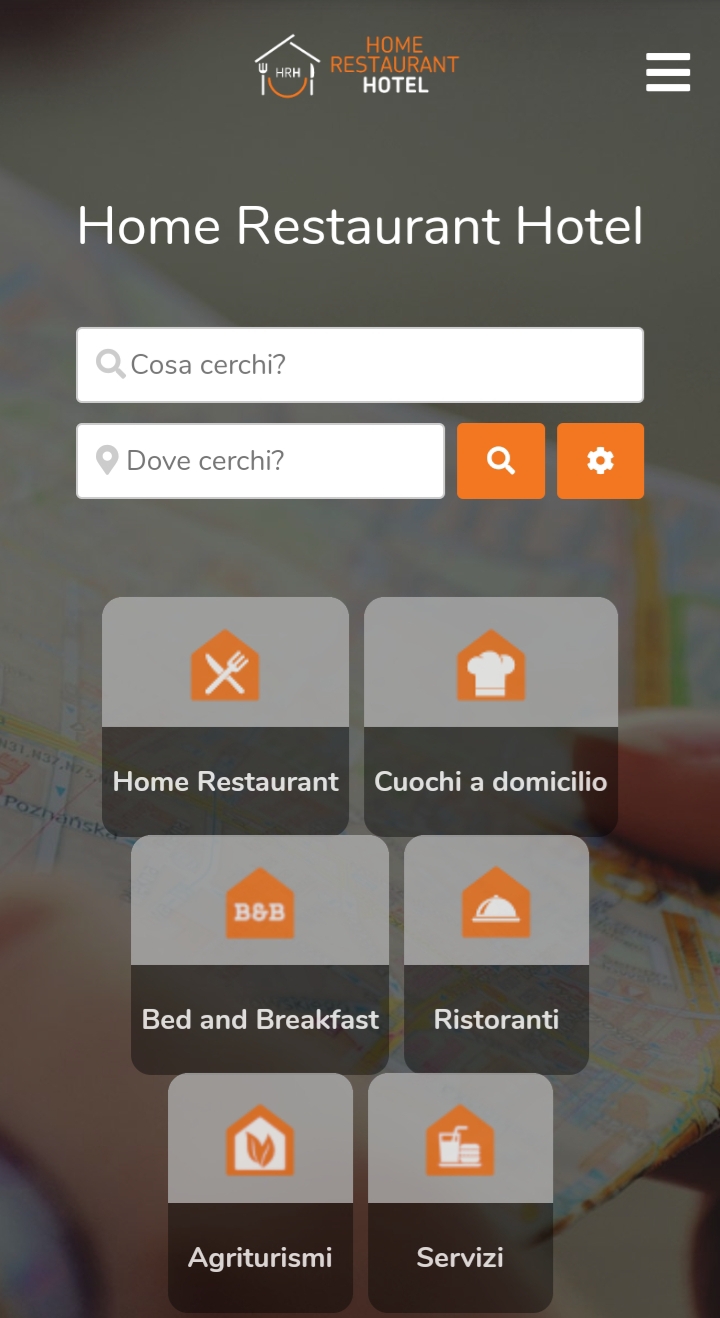Select the Bed and Breakfast category
Viewport: 720px width, 1318px height.
tap(260, 954)
